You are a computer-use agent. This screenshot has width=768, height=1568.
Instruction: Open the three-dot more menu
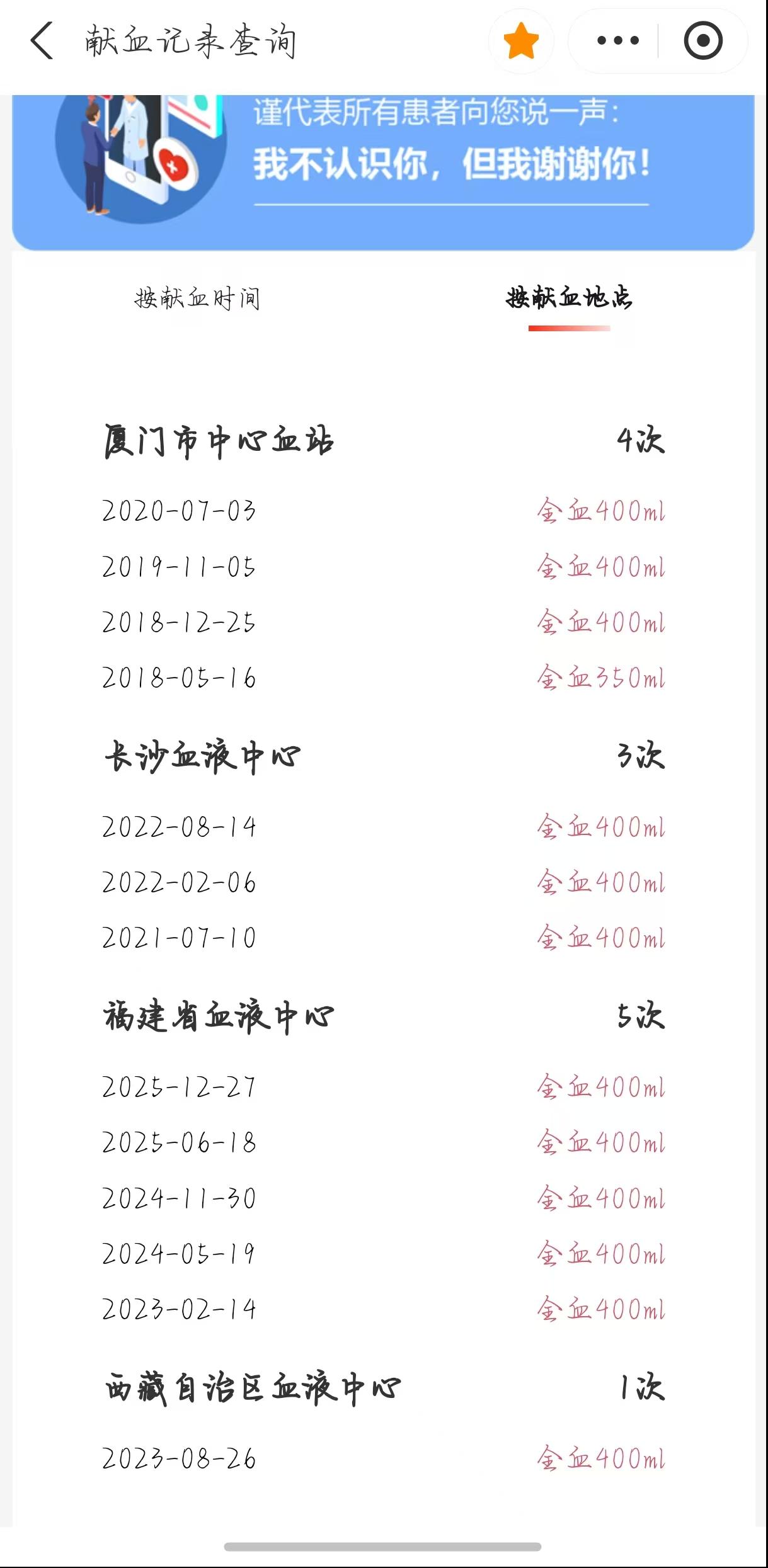[x=617, y=42]
